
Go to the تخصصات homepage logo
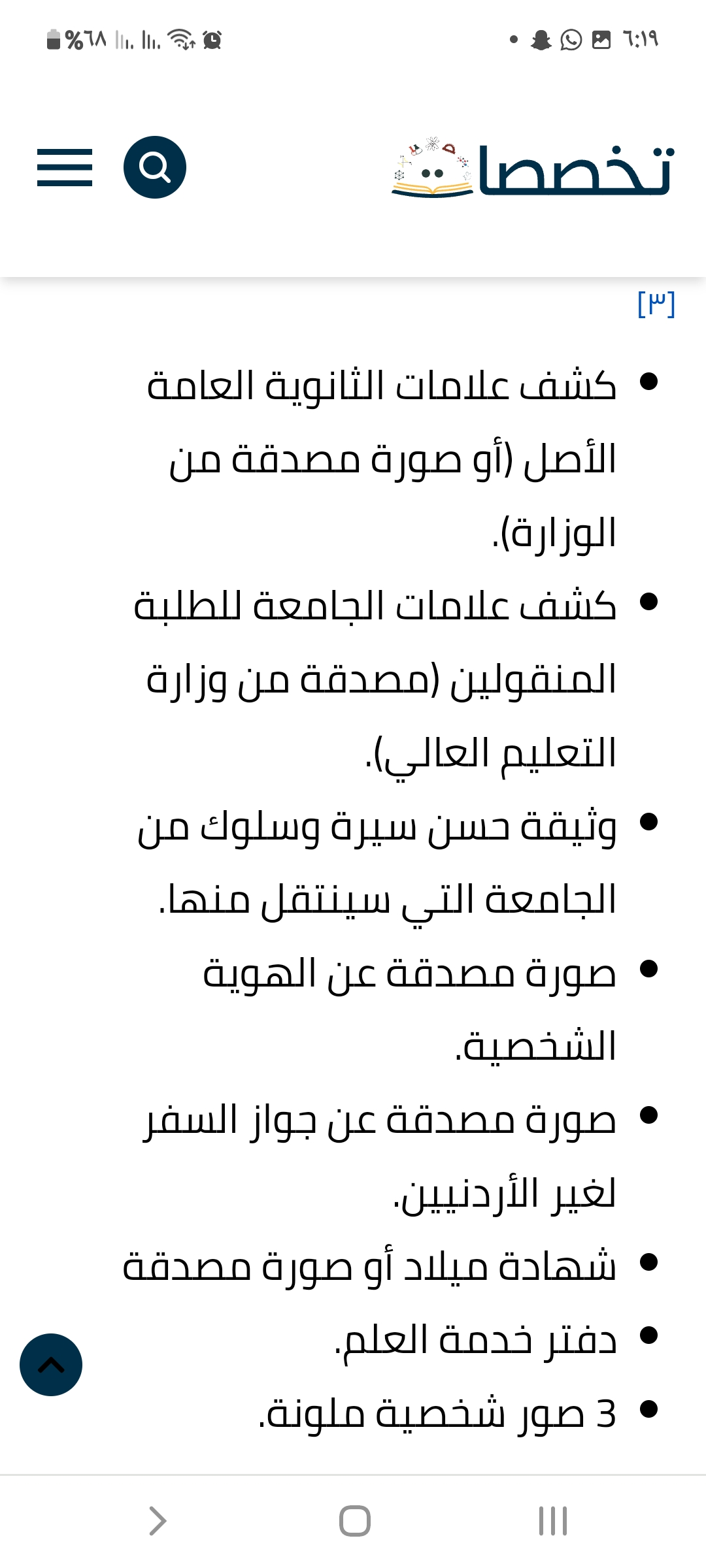531,167
